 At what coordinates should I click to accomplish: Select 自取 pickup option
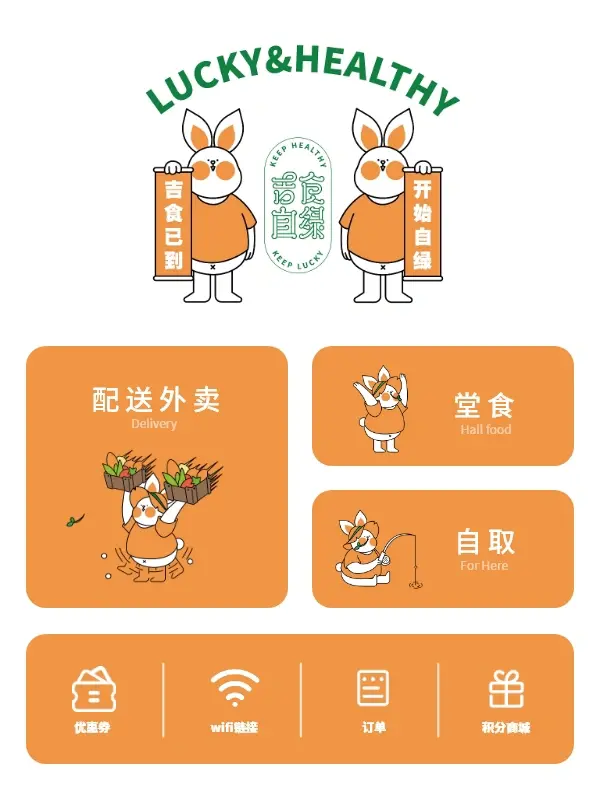point(443,549)
